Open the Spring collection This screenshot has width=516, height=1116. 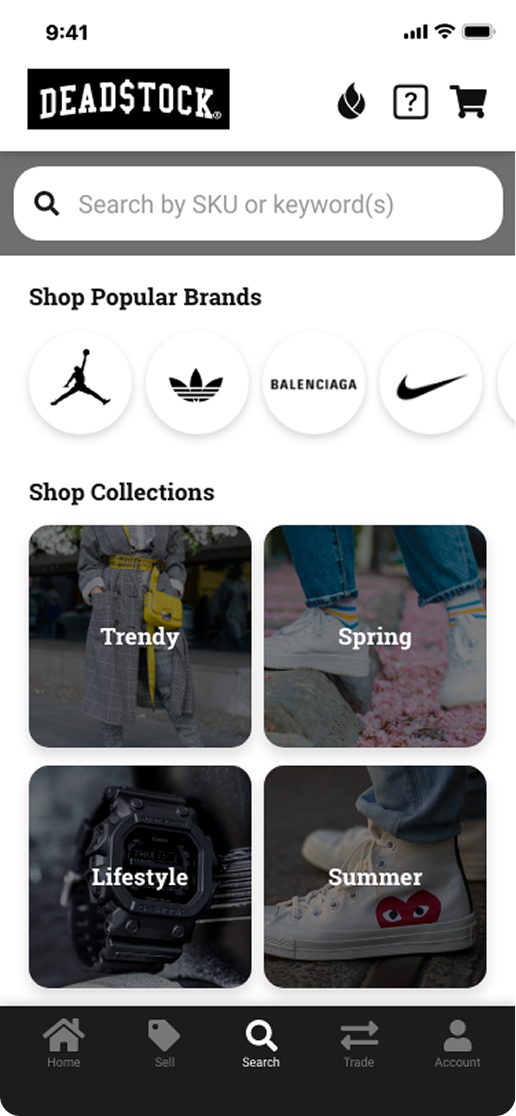[375, 636]
